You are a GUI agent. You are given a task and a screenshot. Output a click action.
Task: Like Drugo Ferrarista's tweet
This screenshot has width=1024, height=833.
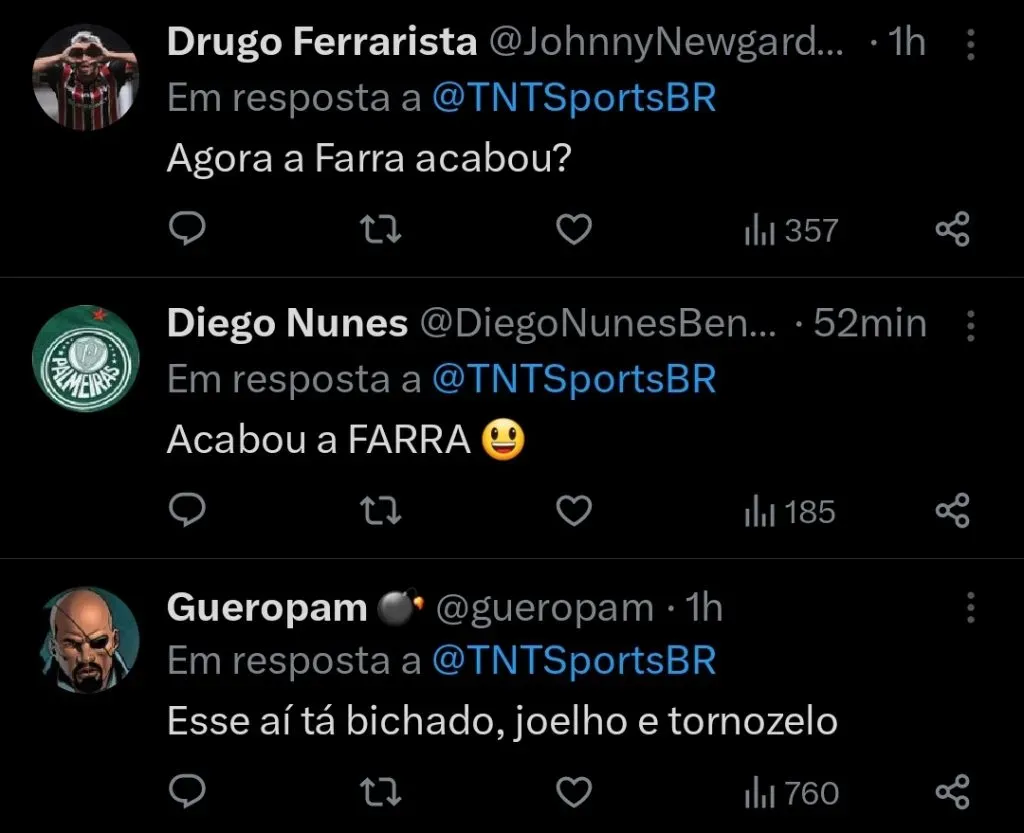pyautogui.click(x=573, y=231)
